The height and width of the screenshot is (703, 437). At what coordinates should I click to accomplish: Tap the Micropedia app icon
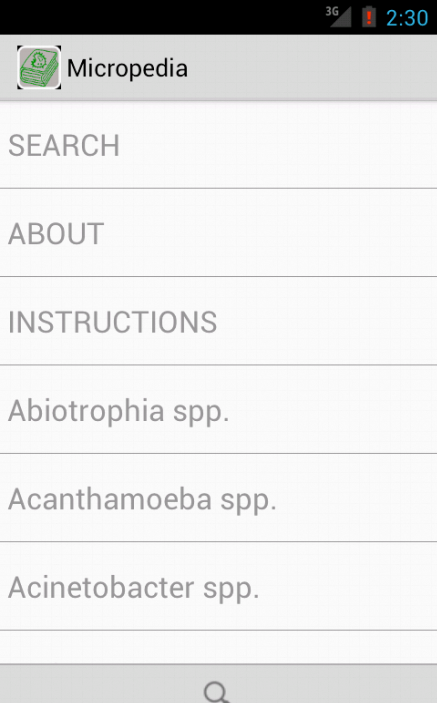coord(39,67)
